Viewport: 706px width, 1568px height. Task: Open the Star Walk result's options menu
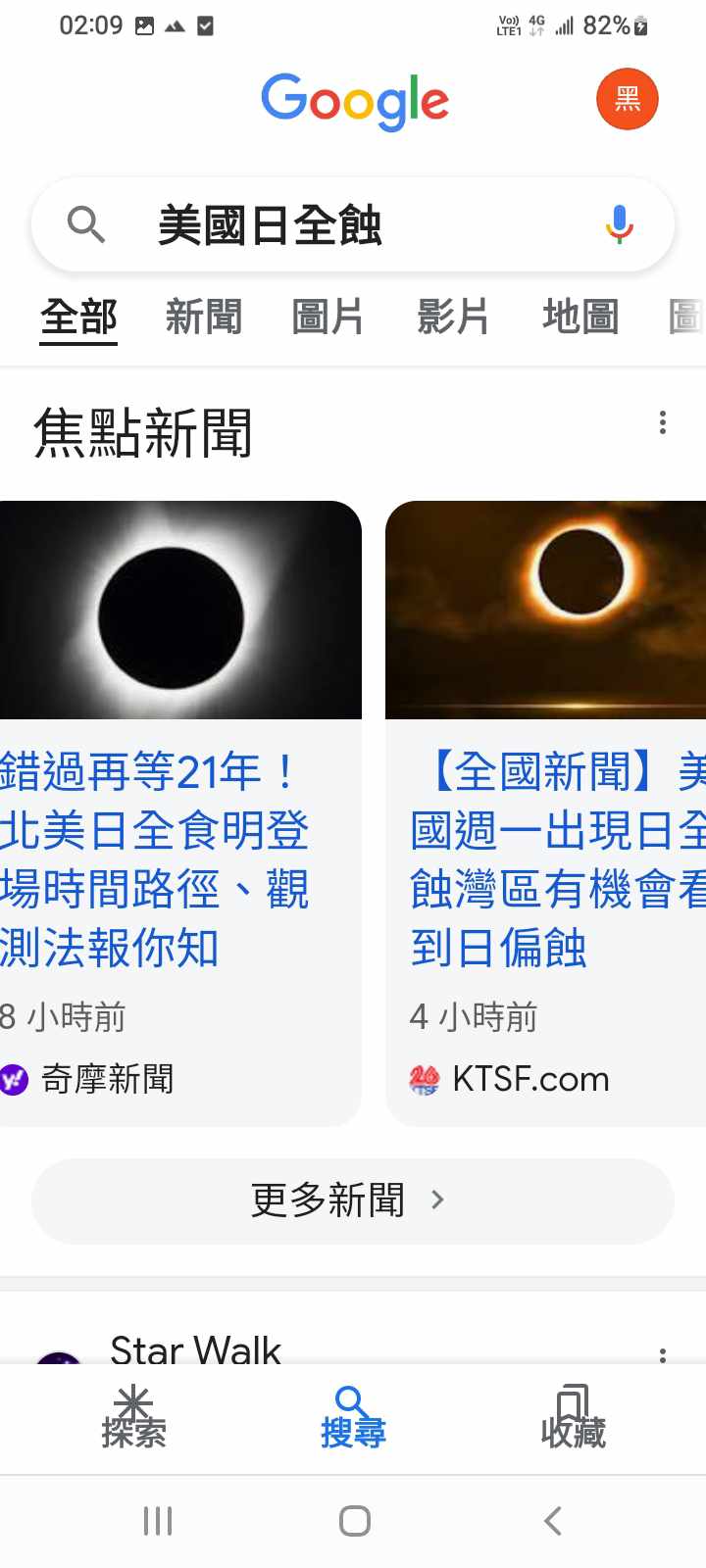point(663,1353)
